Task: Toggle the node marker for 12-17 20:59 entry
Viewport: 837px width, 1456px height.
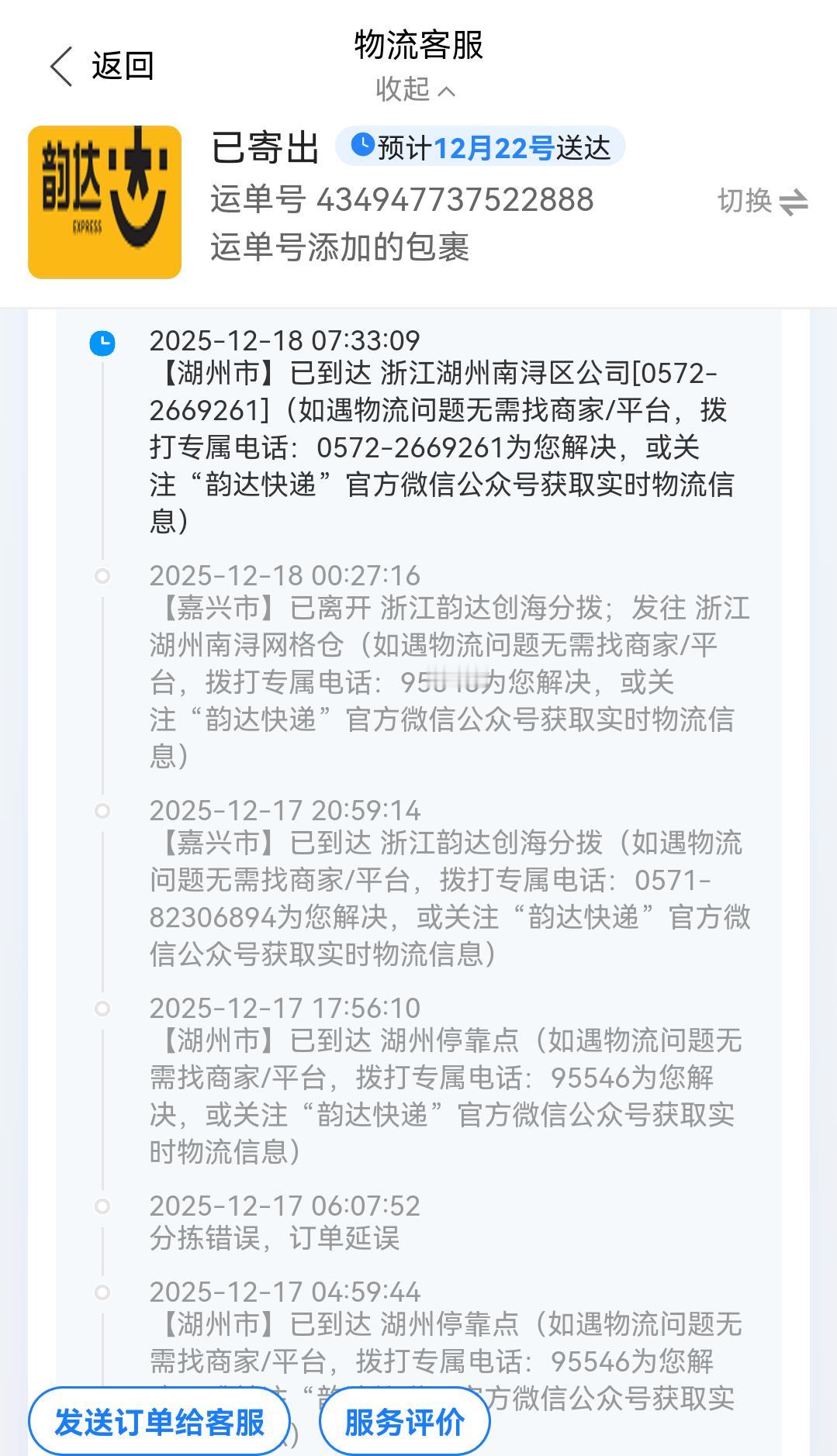Action: coord(102,812)
